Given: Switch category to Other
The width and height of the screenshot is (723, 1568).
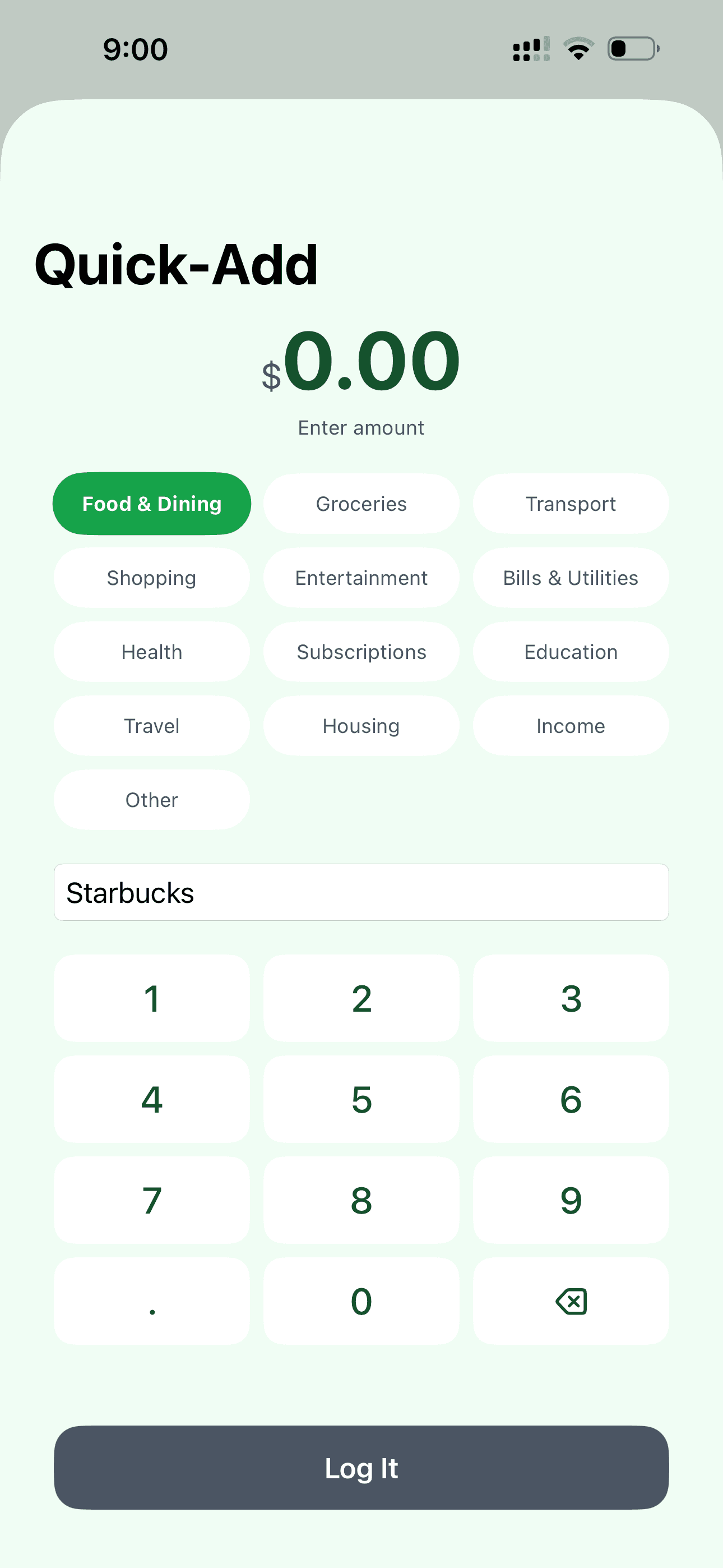Looking at the screenshot, I should (151, 799).
